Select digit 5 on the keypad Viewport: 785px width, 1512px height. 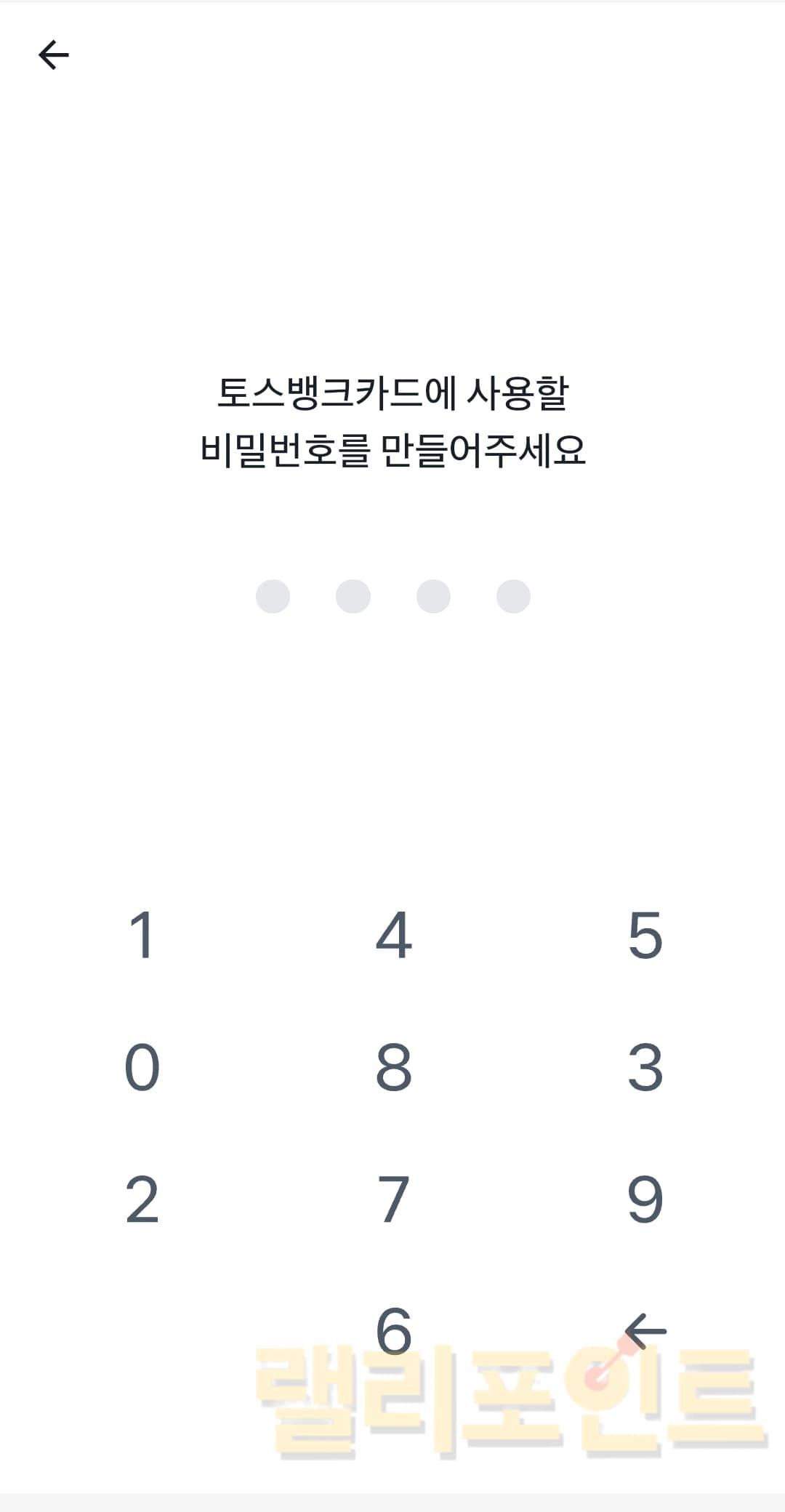(x=645, y=936)
